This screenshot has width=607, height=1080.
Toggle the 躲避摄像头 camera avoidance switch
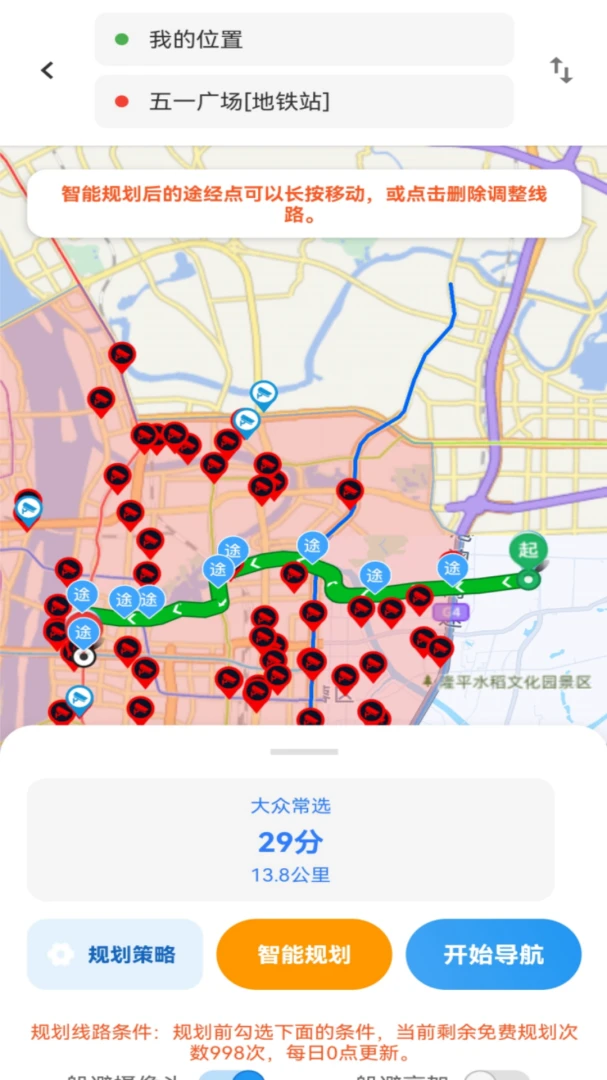[x=232, y=1075]
